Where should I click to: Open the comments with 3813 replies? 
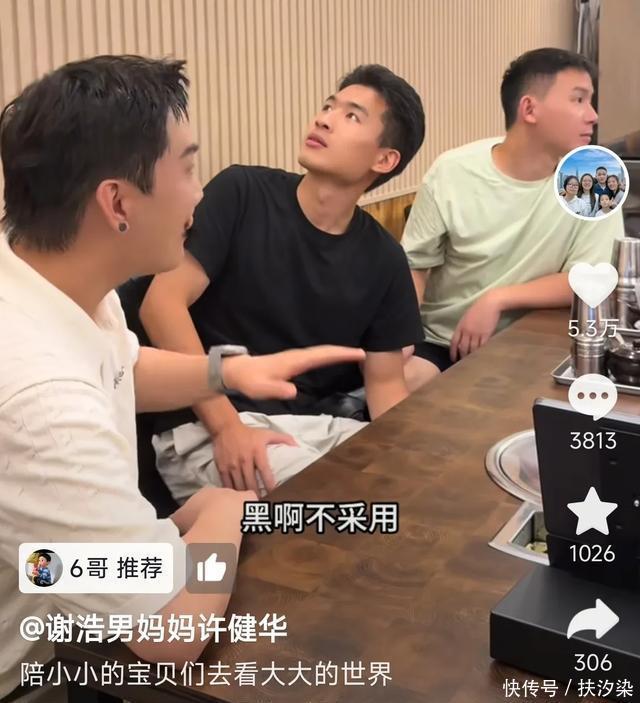point(593,398)
